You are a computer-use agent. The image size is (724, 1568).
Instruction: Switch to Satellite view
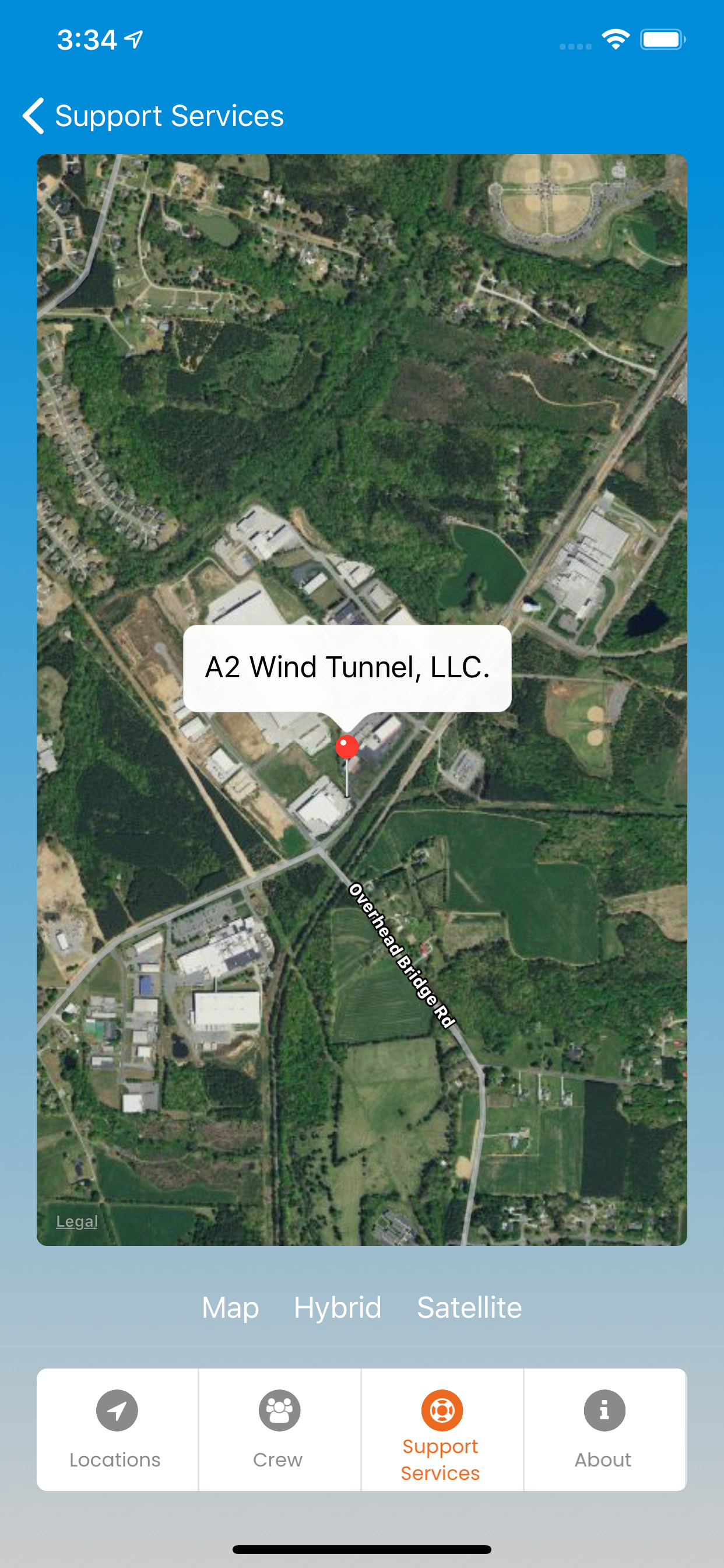[x=469, y=1307]
